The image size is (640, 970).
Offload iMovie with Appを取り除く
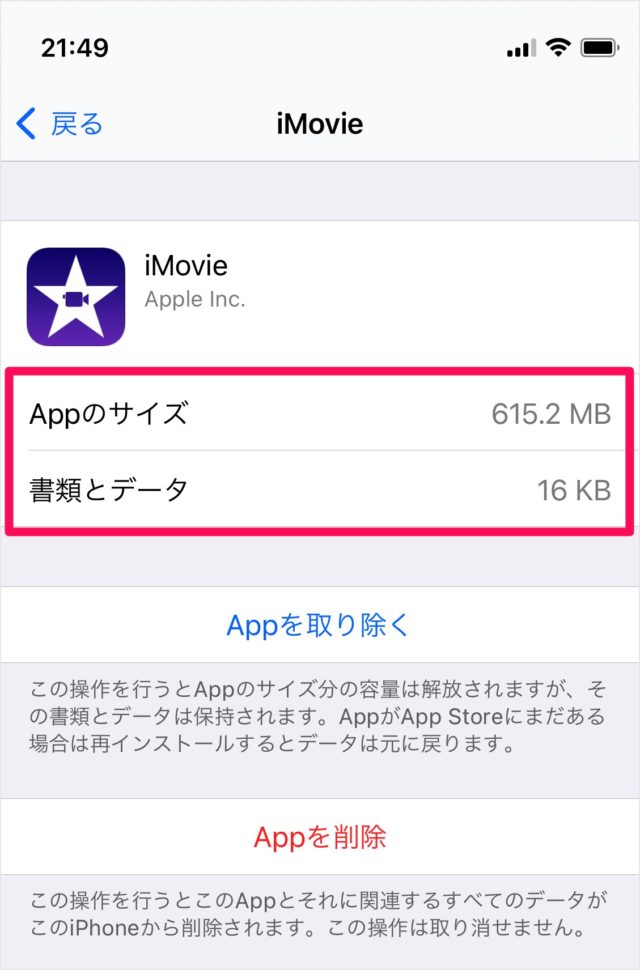point(319,625)
